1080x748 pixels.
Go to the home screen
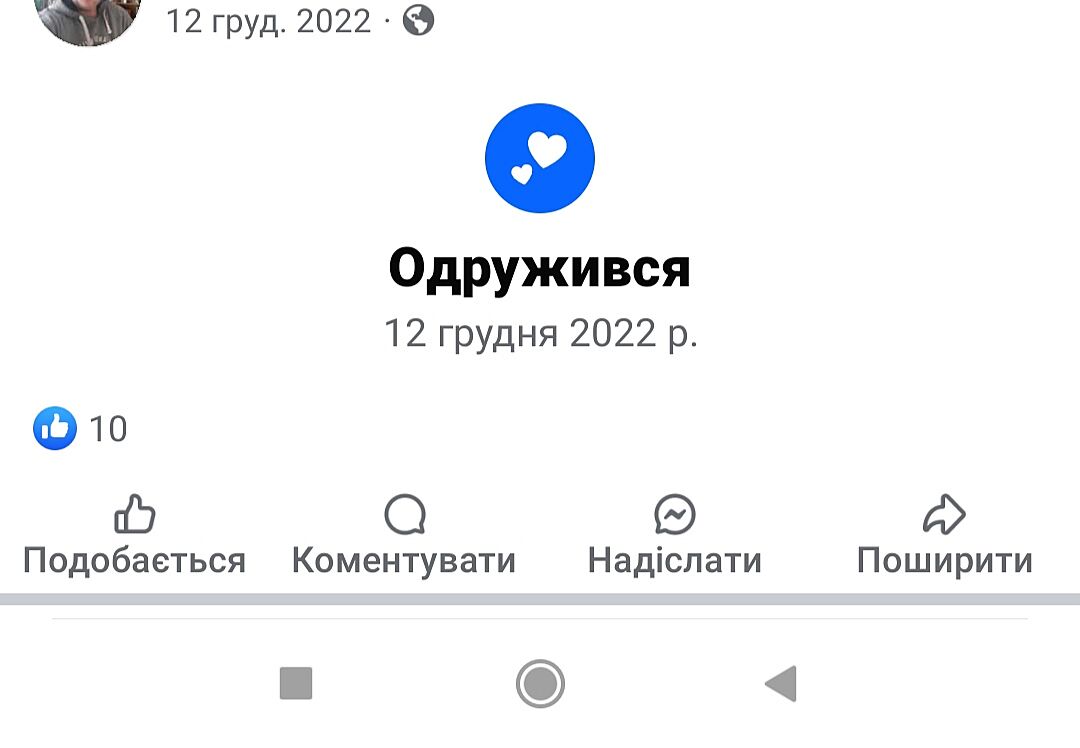540,684
